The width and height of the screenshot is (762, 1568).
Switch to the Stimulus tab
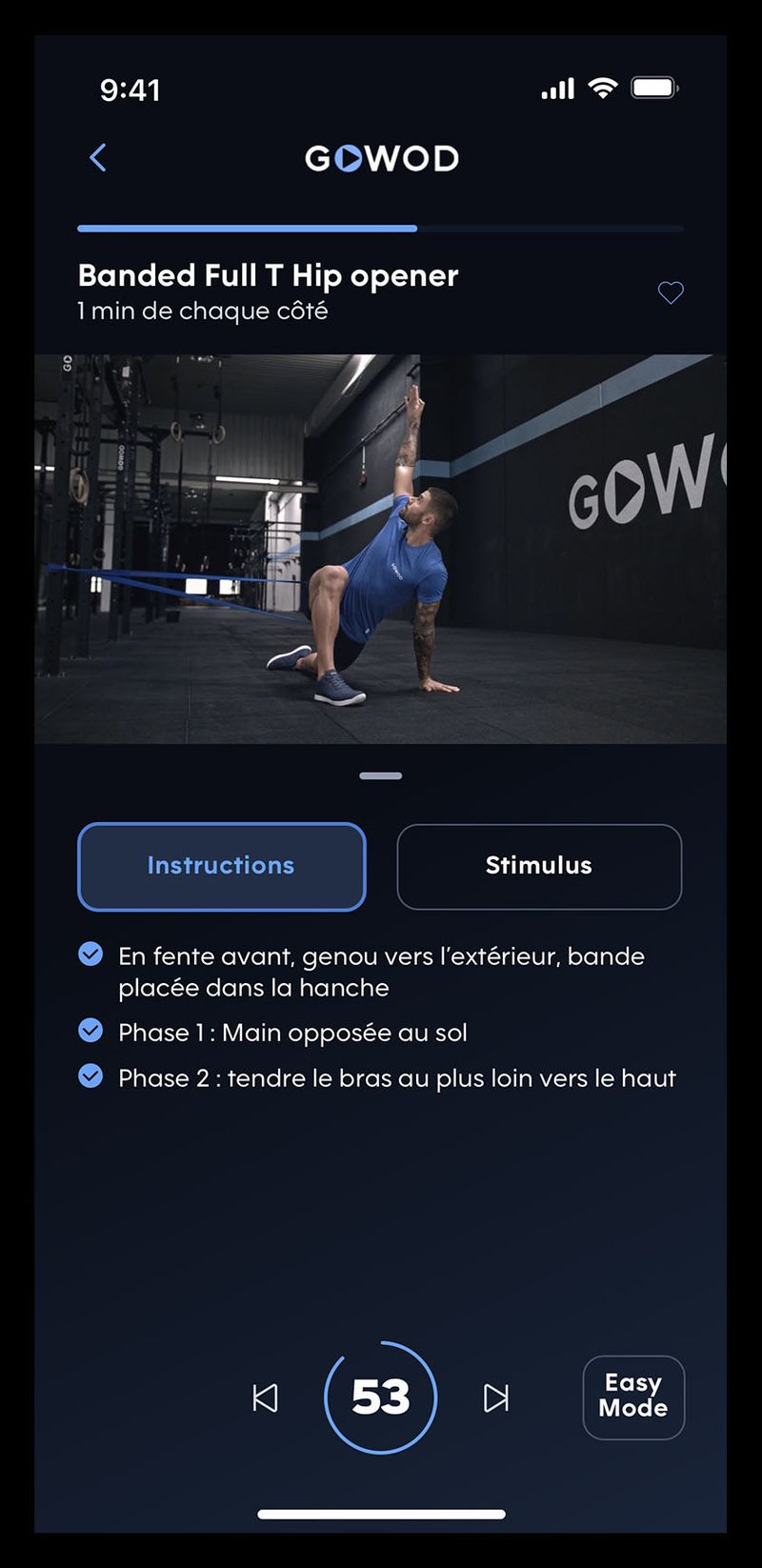coord(539,866)
